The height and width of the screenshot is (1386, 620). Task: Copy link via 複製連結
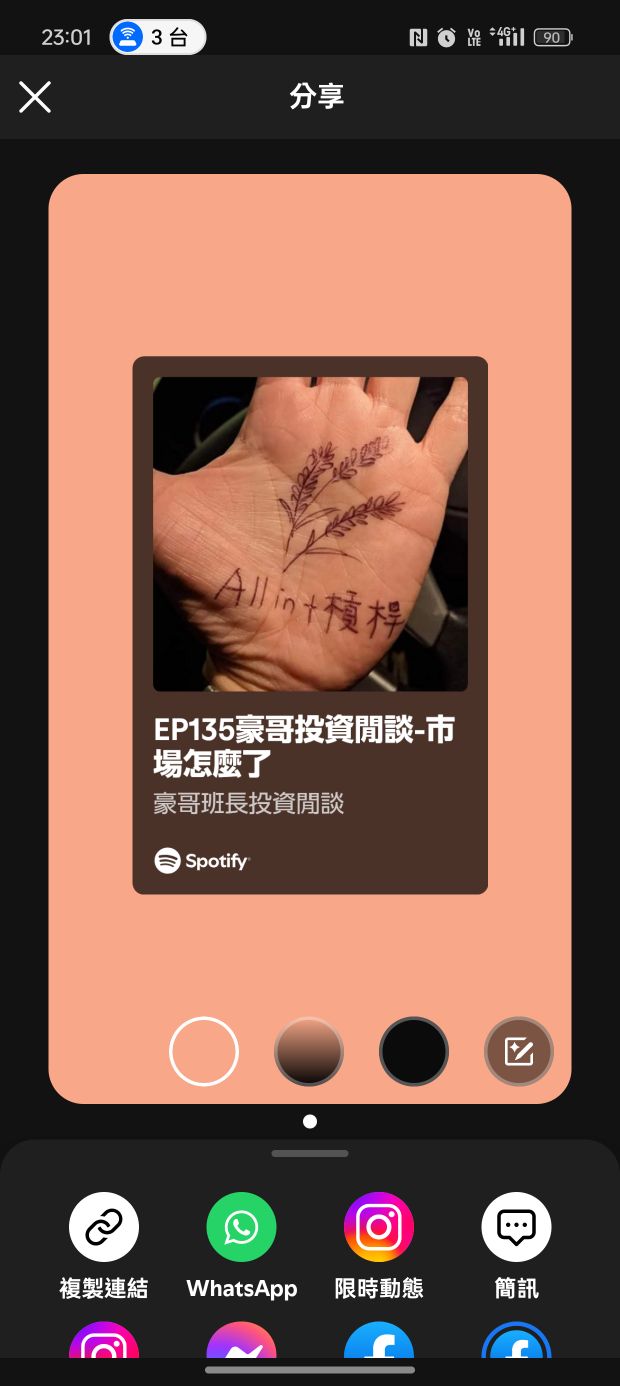[104, 1246]
